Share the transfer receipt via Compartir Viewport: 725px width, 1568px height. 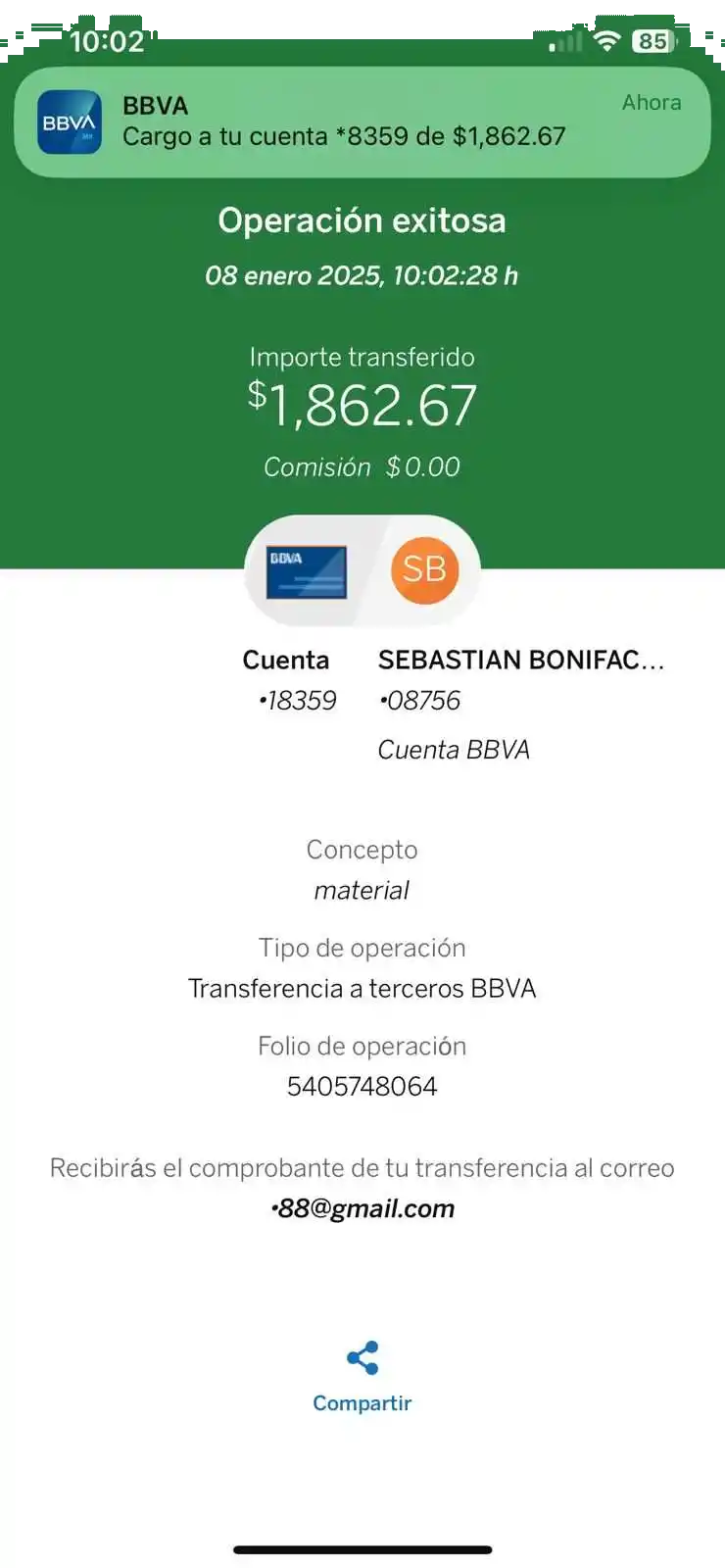(x=362, y=1376)
